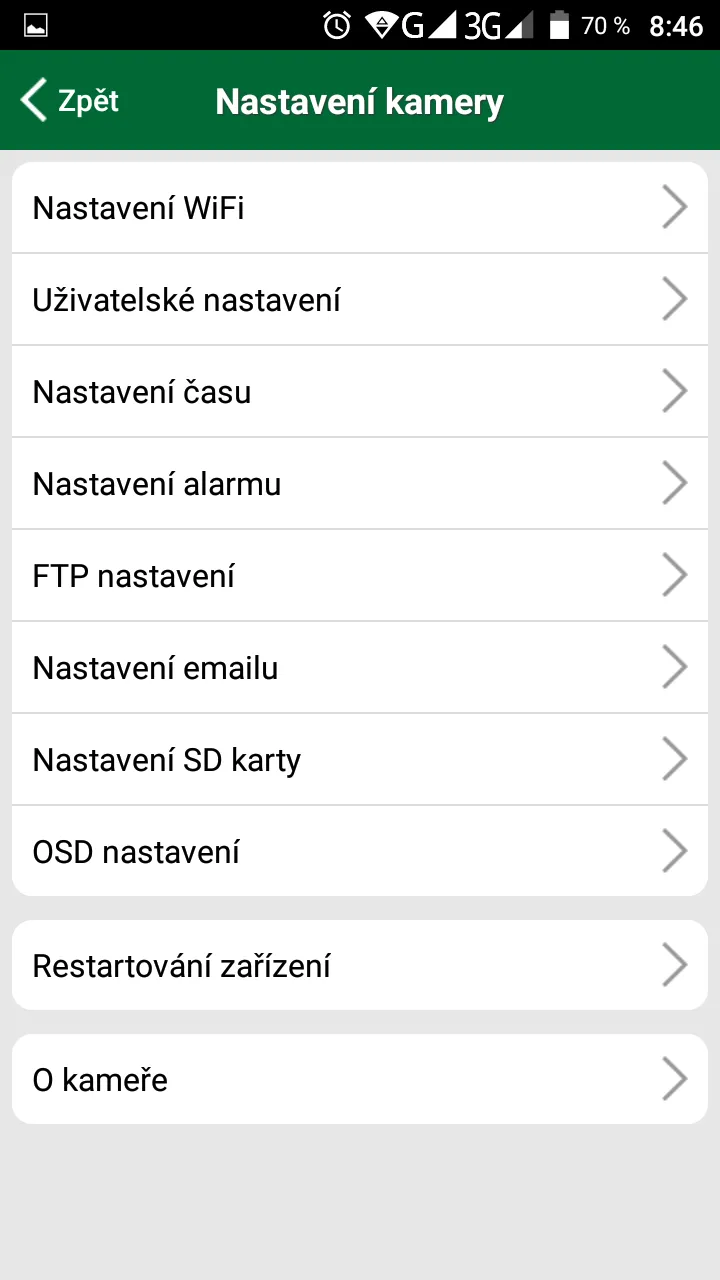Select Nastavení SD karty
Viewport: 720px width, 1280px height.
(x=360, y=760)
